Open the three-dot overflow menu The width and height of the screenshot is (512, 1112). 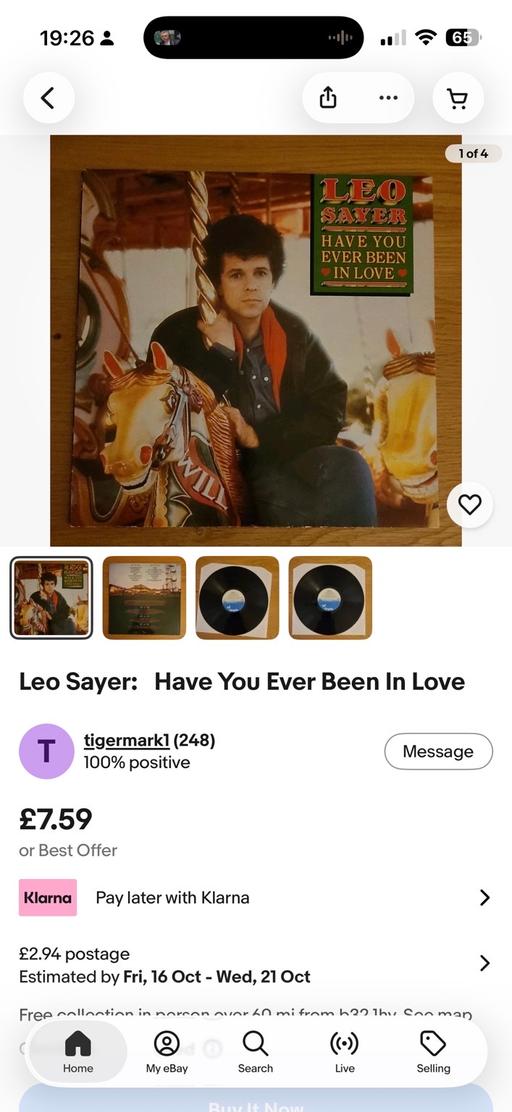pos(388,98)
